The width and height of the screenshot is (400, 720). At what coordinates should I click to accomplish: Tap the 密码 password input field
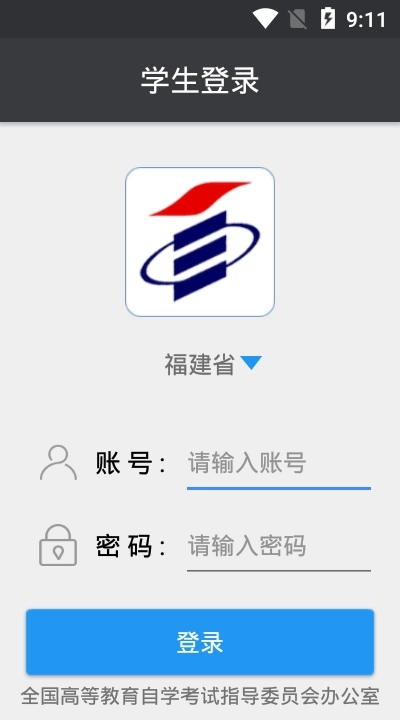pyautogui.click(x=279, y=546)
